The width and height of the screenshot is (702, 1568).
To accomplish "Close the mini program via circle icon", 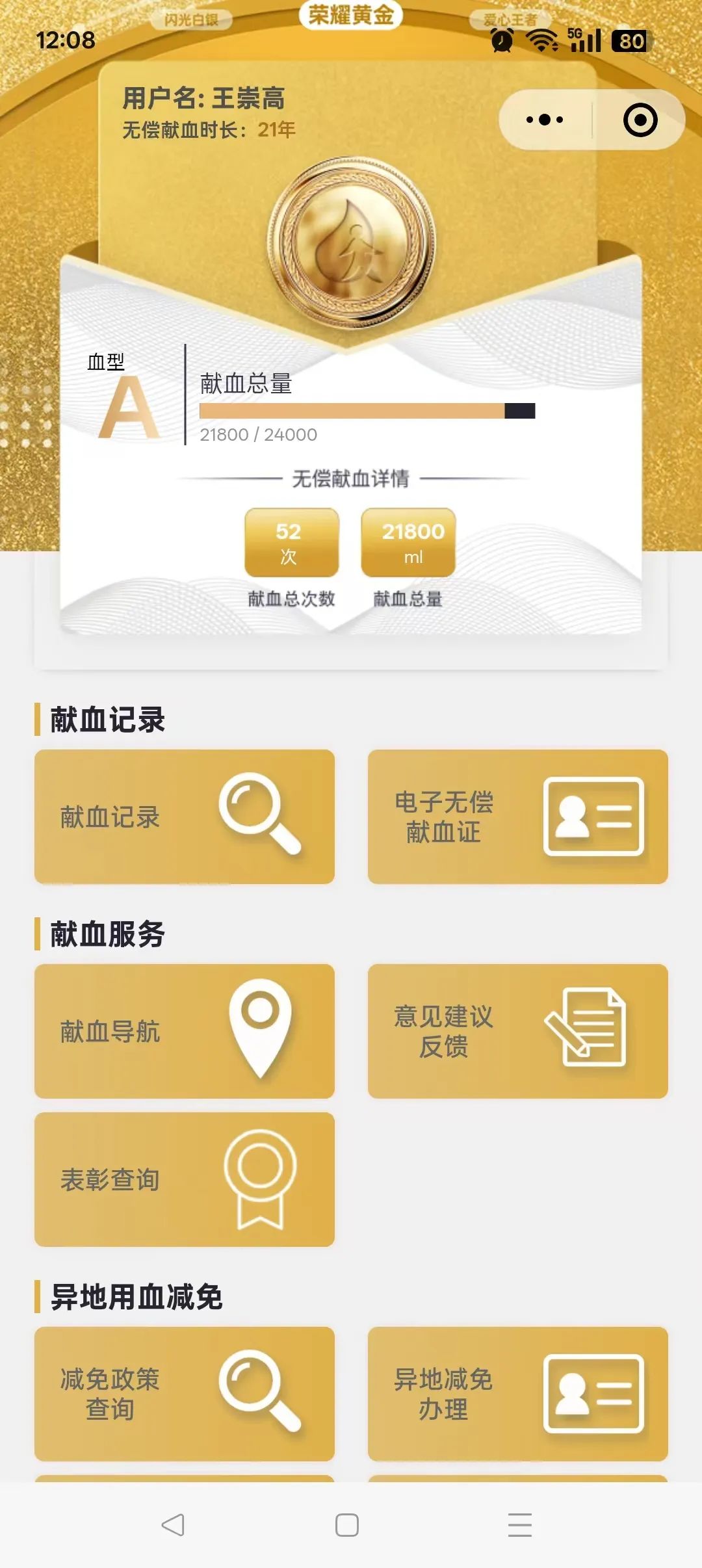I will coord(640,120).
